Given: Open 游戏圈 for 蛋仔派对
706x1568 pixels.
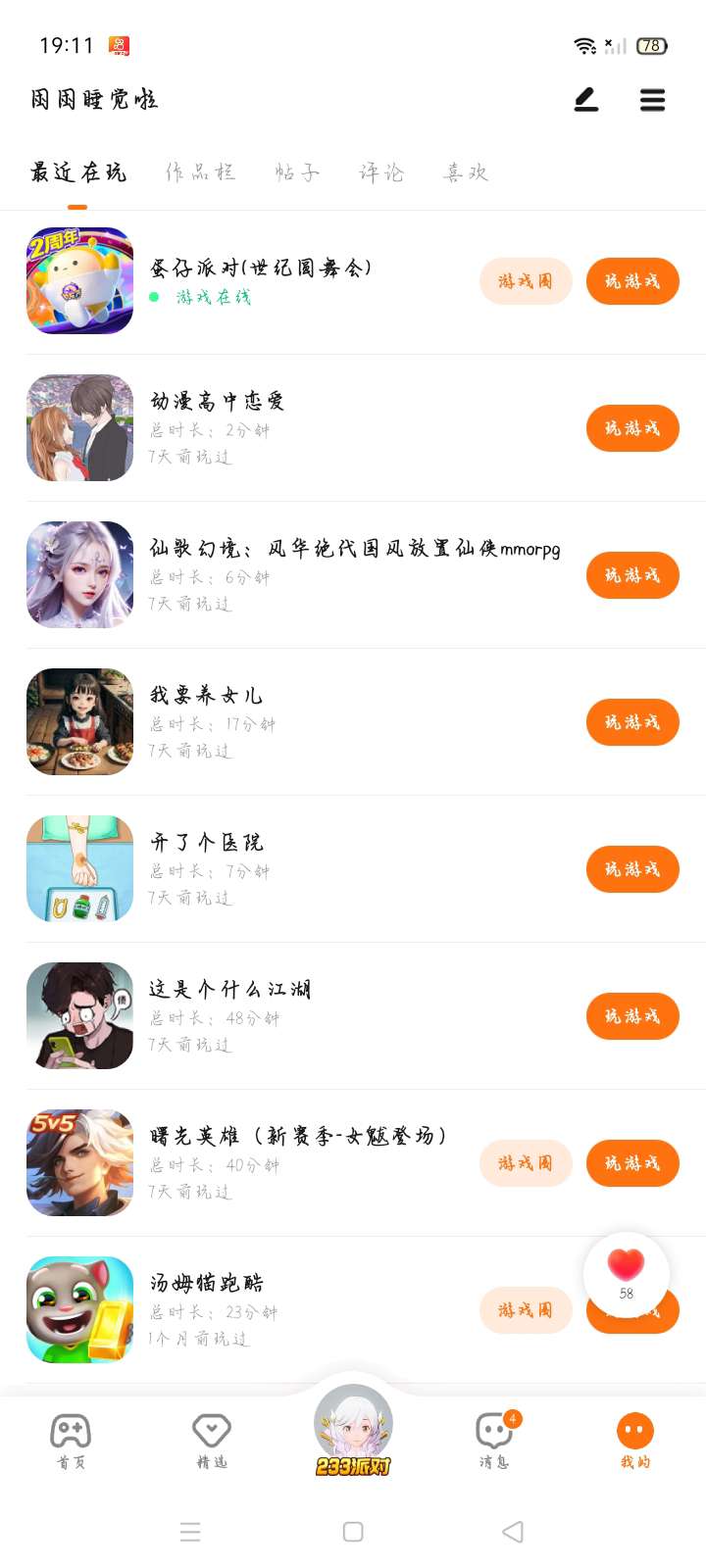Looking at the screenshot, I should [x=526, y=281].
